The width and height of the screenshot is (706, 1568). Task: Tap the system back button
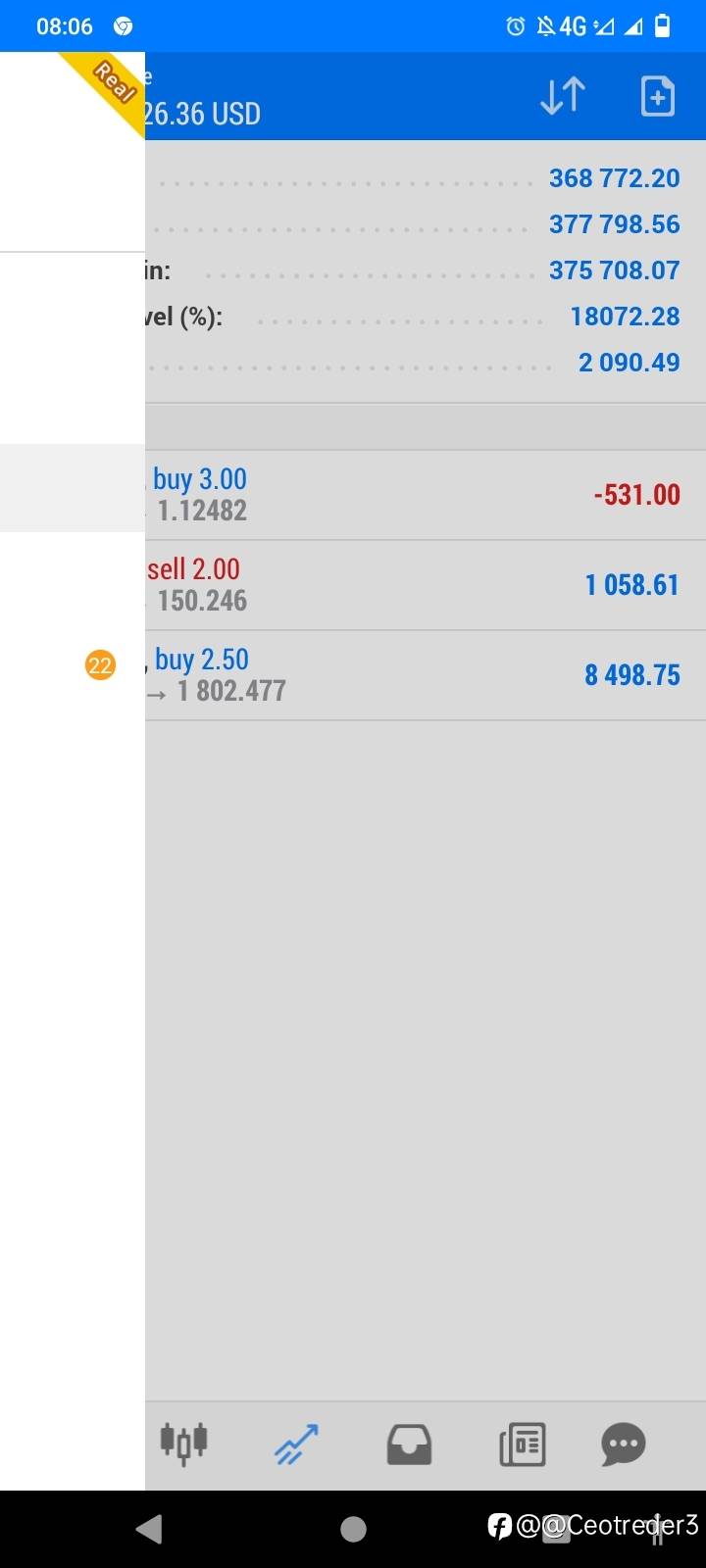click(x=149, y=1529)
